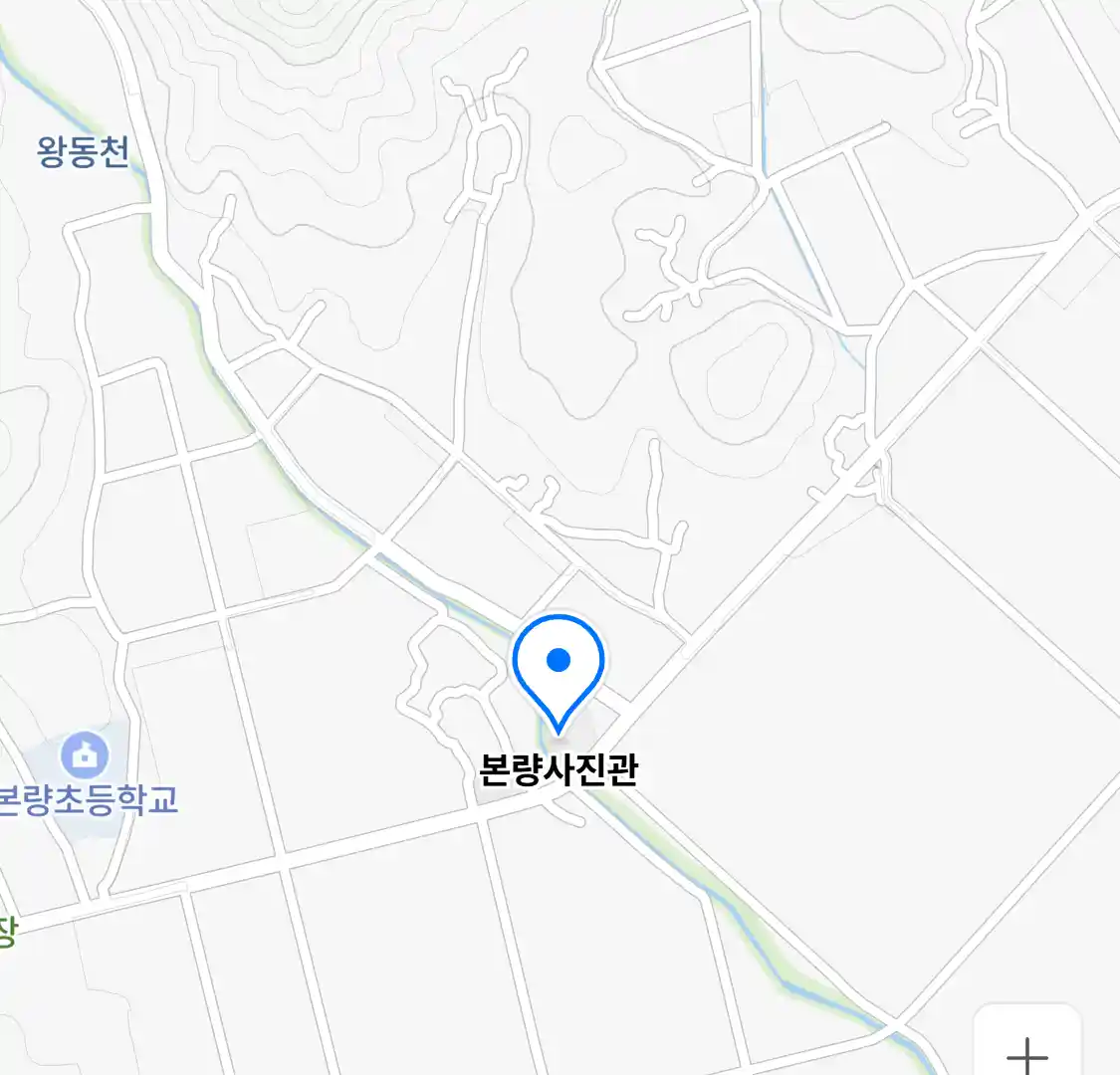Open the 본량초등학교 school marker
1120x1075 pixels.
pyautogui.click(x=86, y=755)
